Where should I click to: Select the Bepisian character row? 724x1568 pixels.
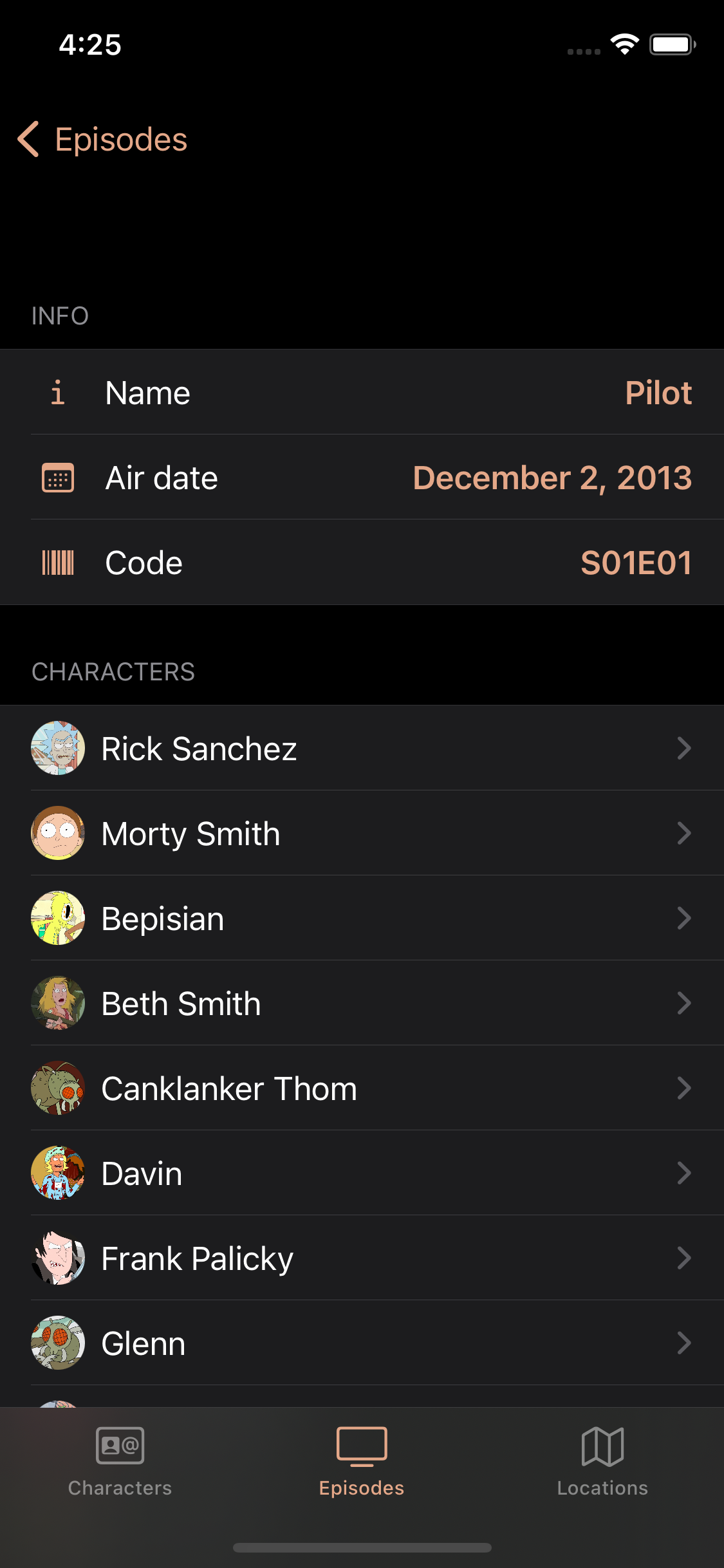[360, 918]
